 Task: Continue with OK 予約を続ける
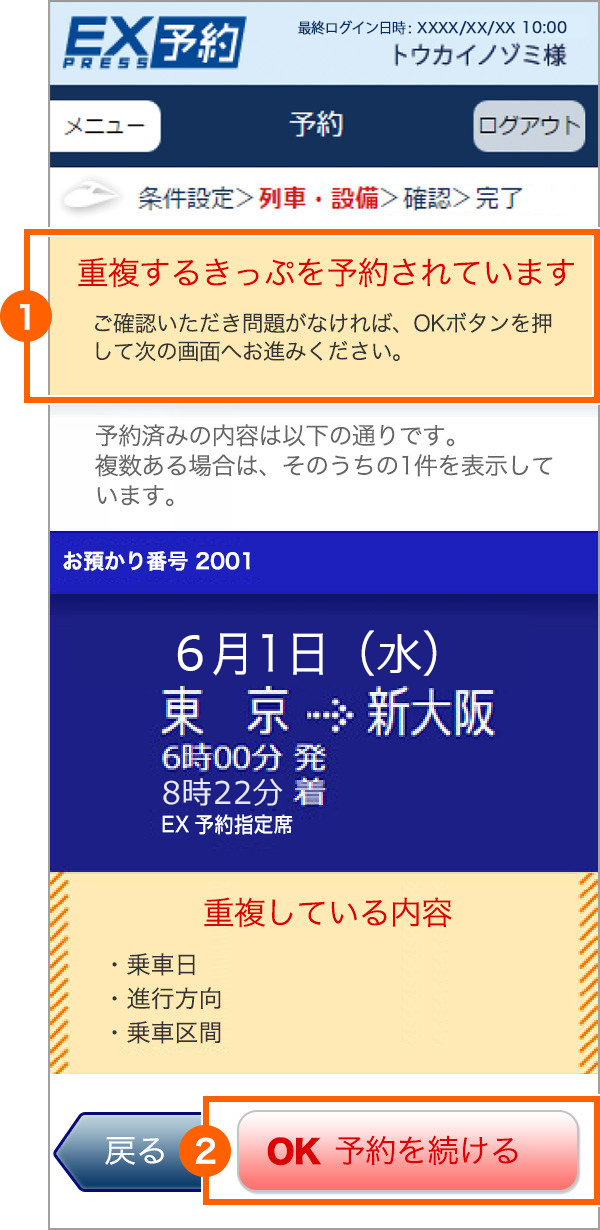[408, 1151]
